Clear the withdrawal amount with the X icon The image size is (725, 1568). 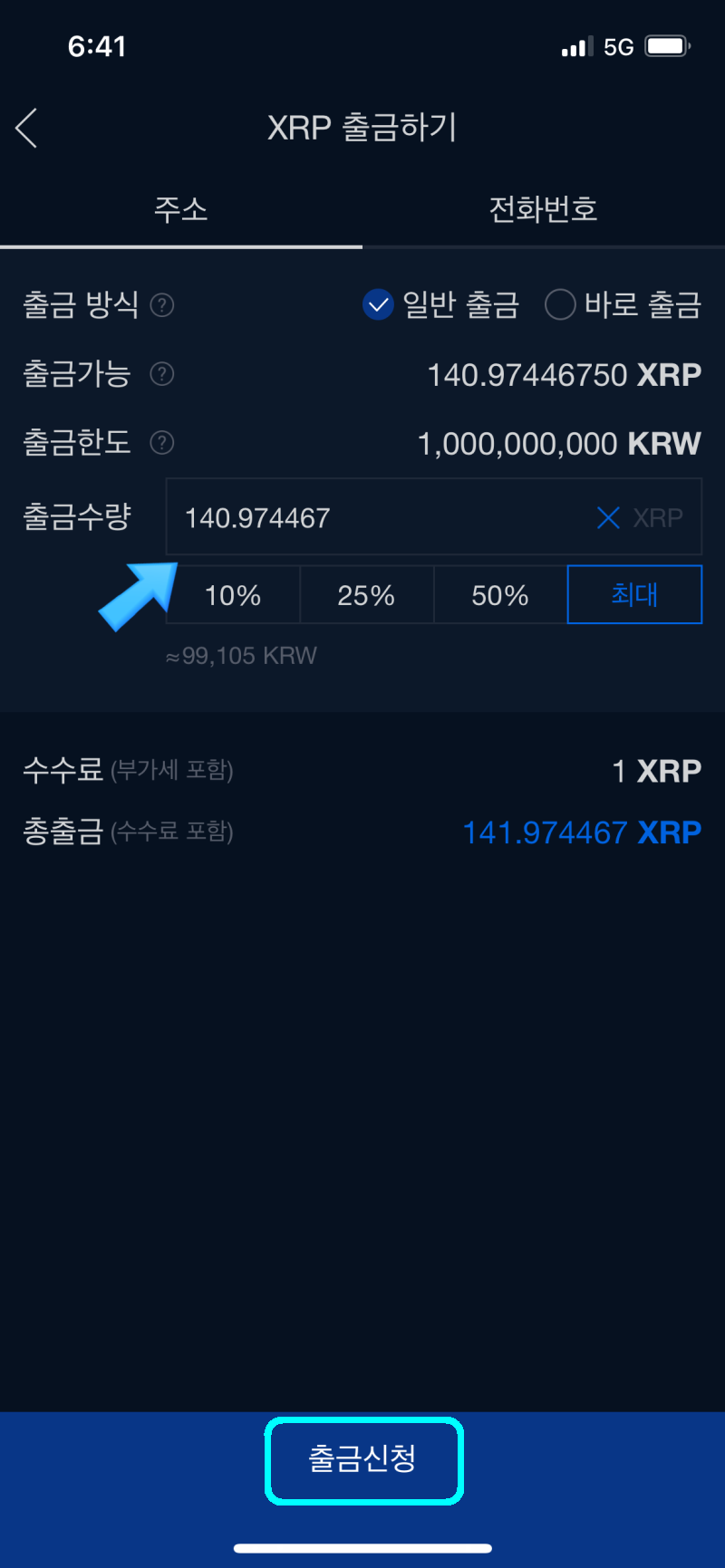(x=607, y=517)
